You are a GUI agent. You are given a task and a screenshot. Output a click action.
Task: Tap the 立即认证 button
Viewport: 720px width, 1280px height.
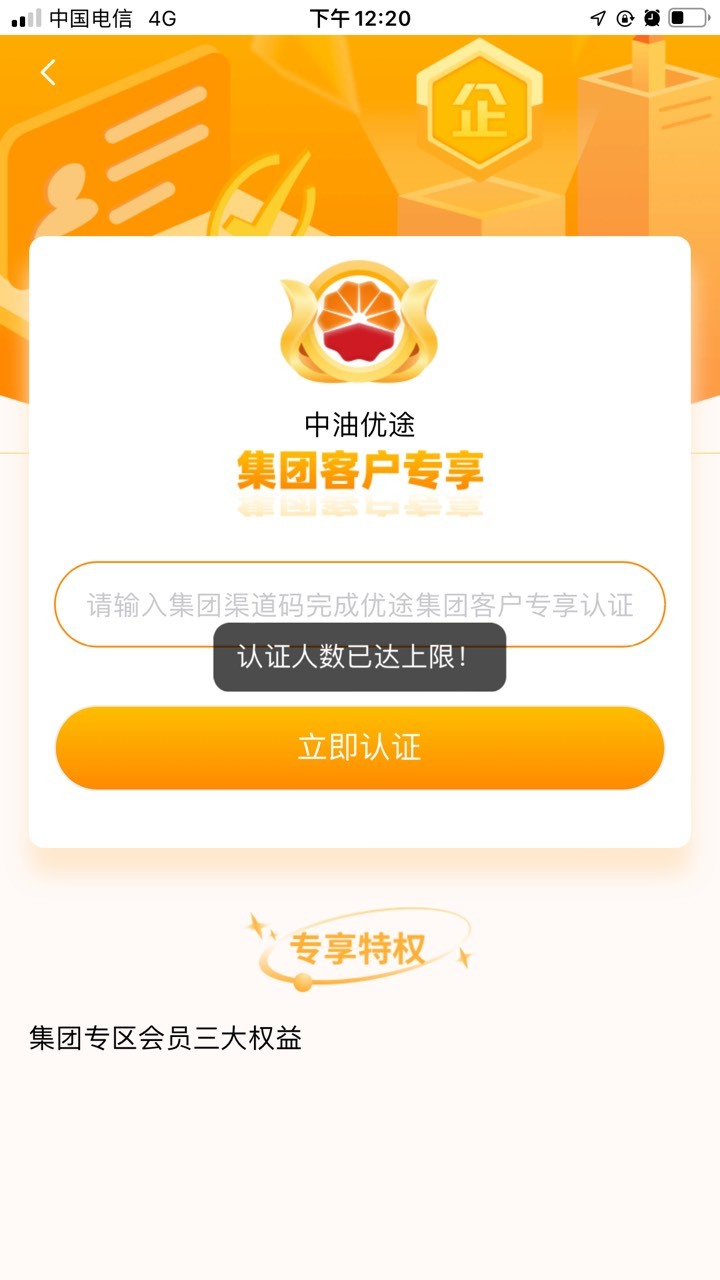click(x=360, y=747)
